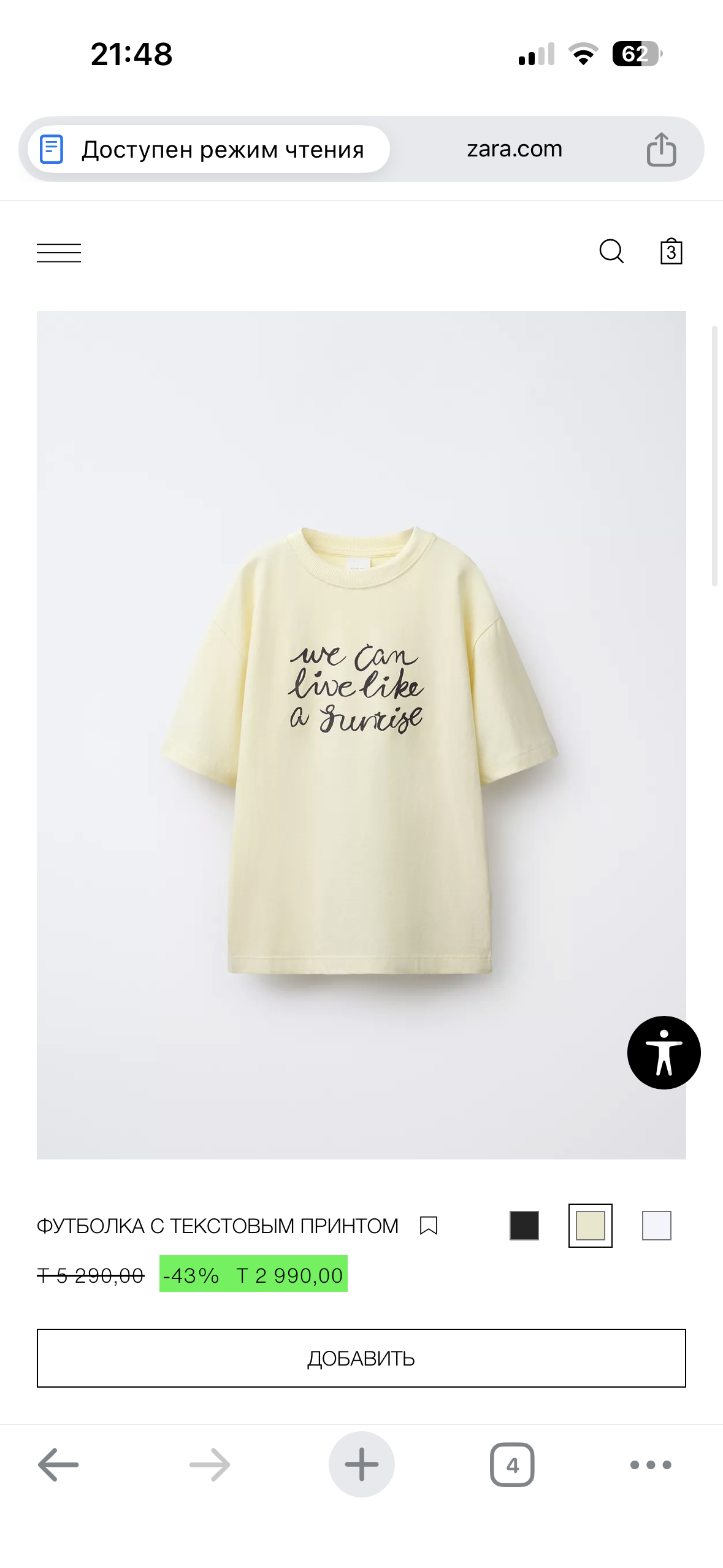The width and height of the screenshot is (723, 1568).
Task: Open the accessibility options button
Action: pos(664,1052)
